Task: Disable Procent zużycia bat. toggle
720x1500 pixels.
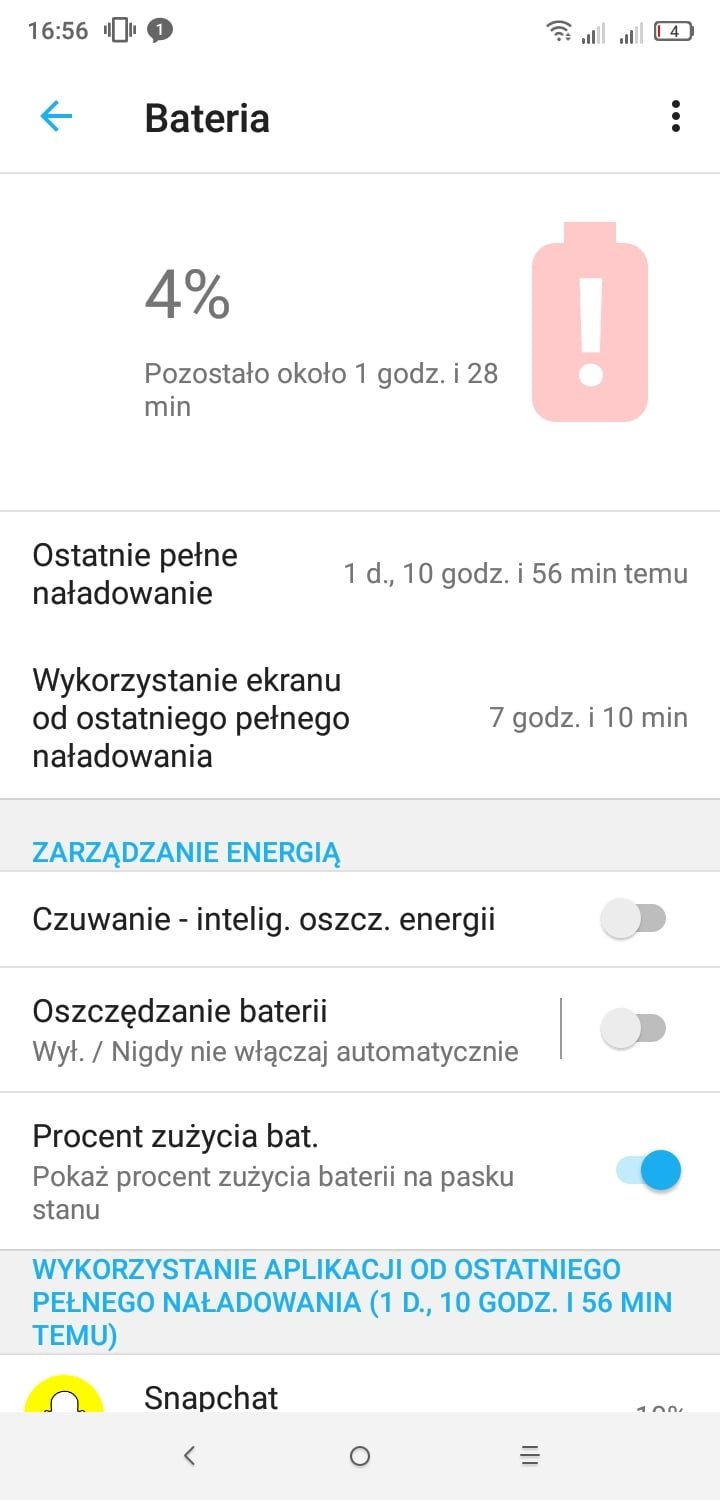Action: click(648, 1170)
